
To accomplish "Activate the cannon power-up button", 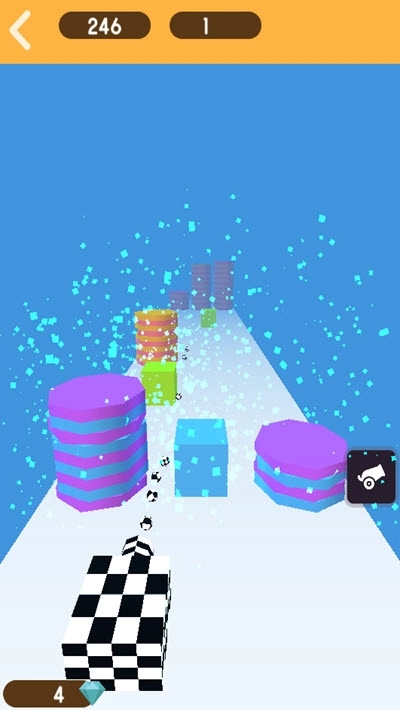I will 371,477.
